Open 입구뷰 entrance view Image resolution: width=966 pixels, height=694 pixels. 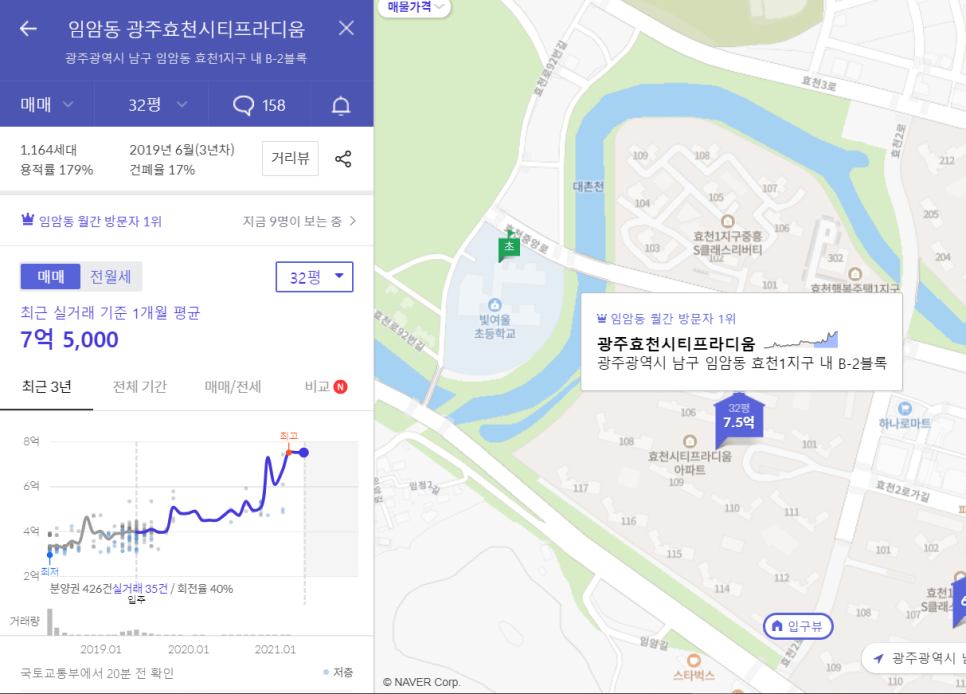click(x=796, y=626)
